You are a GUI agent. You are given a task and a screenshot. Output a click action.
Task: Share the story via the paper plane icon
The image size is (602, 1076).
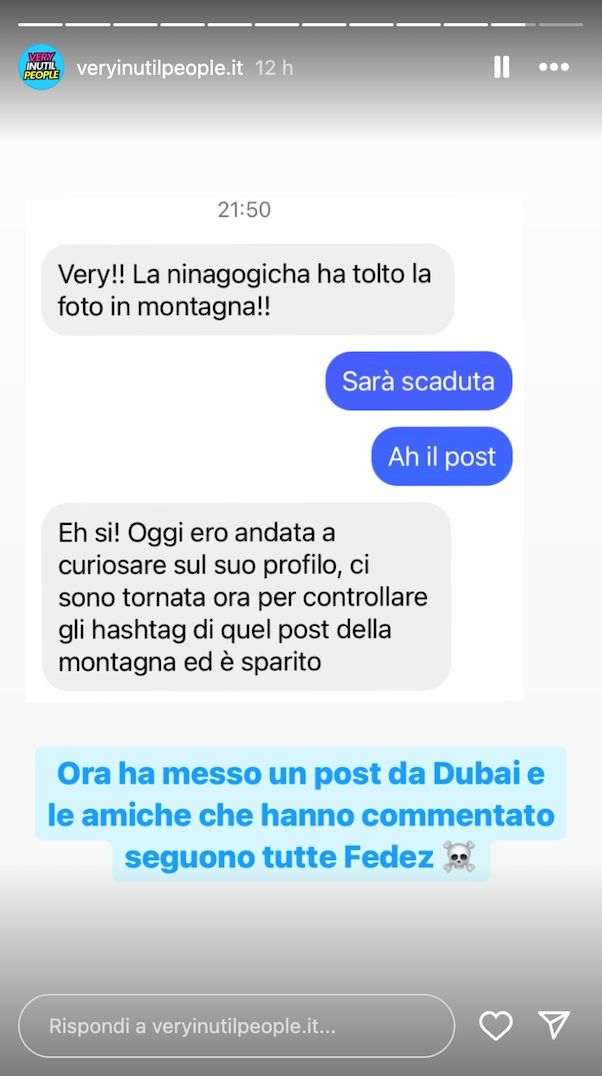(553, 1024)
